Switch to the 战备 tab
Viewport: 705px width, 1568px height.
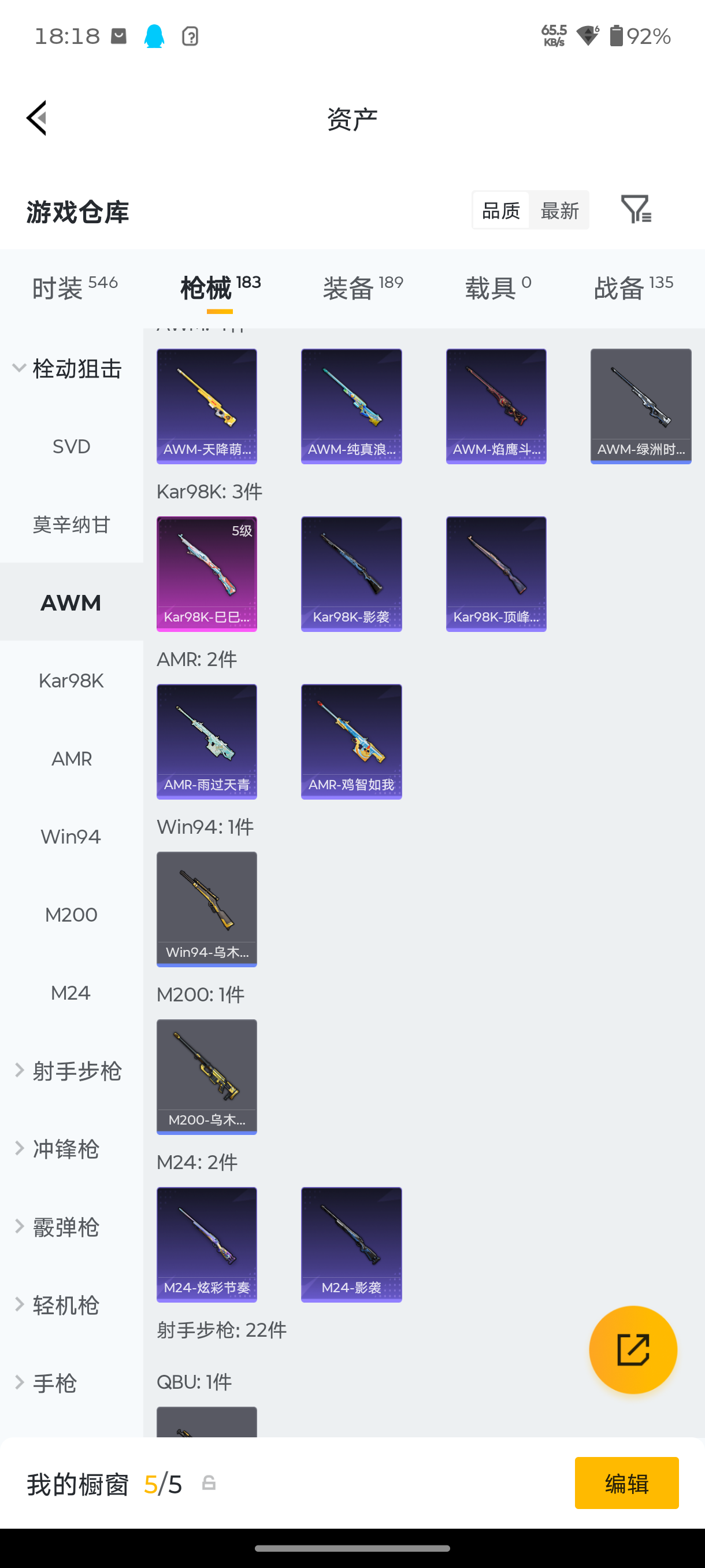pyautogui.click(x=633, y=287)
